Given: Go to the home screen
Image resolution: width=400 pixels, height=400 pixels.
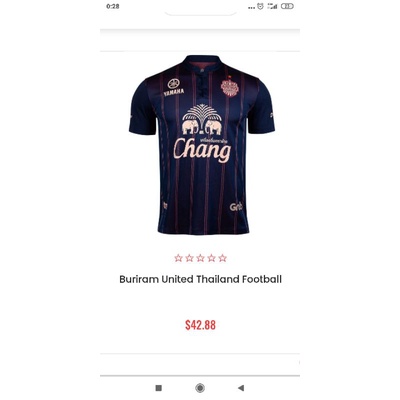Looking at the screenshot, I should click(200, 388).
